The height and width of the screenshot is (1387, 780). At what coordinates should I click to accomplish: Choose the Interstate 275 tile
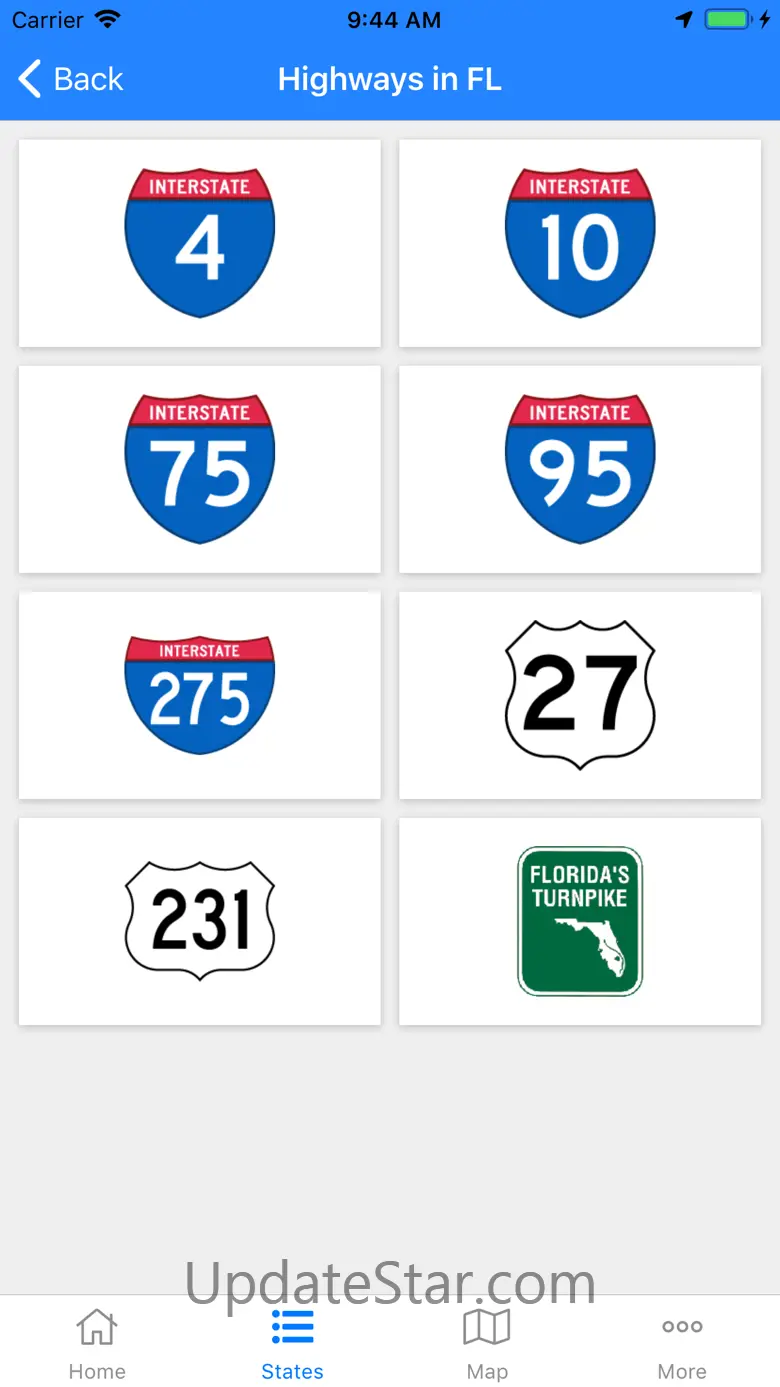(x=200, y=695)
